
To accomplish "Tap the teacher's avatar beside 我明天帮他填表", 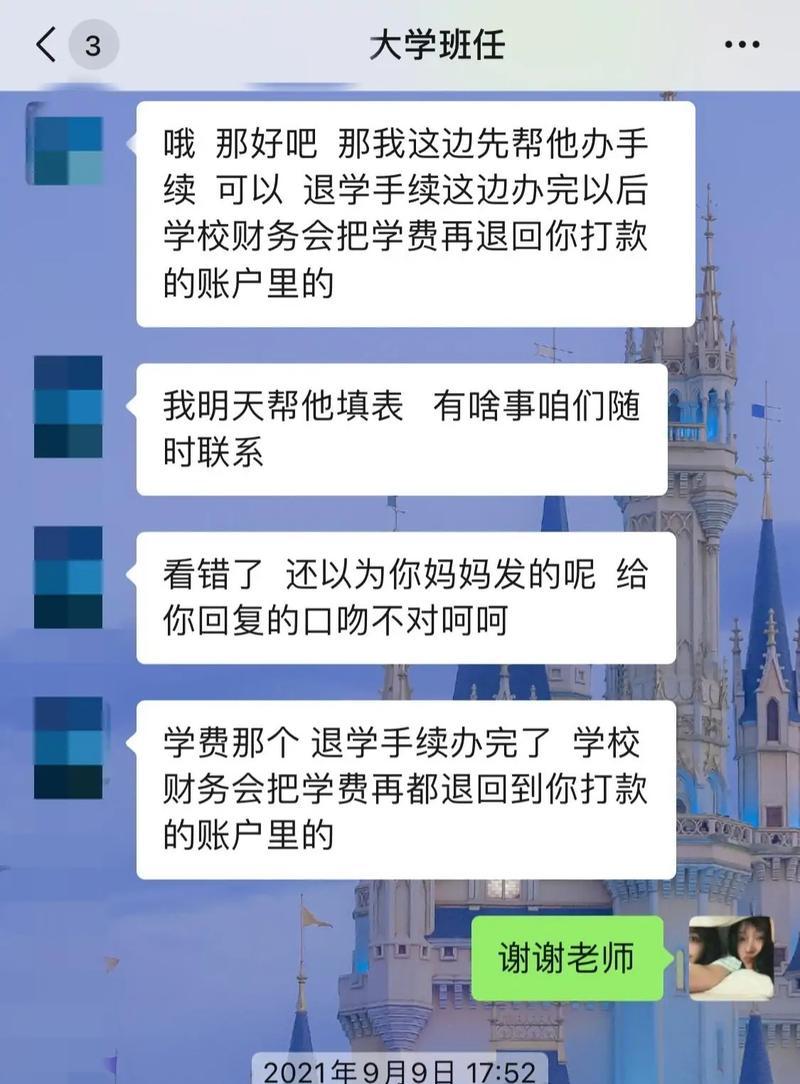I will [x=68, y=407].
